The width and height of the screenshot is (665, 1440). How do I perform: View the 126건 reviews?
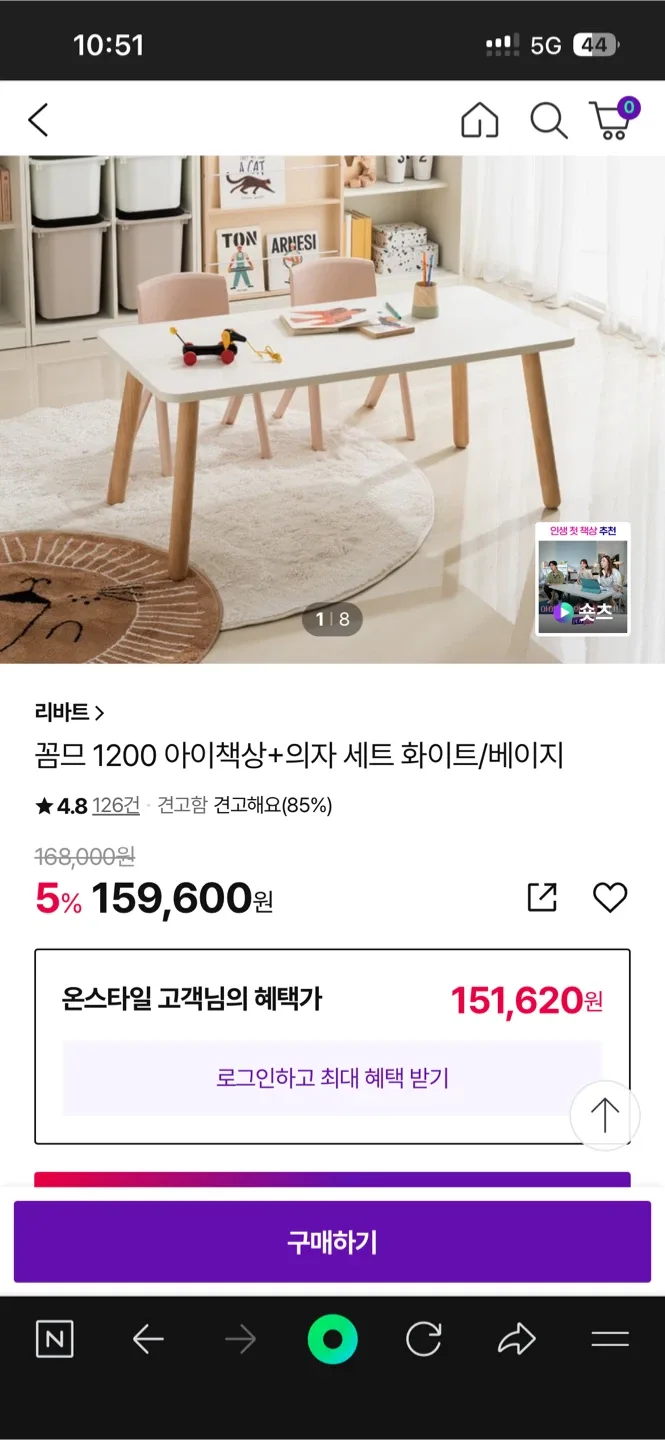tap(116, 805)
